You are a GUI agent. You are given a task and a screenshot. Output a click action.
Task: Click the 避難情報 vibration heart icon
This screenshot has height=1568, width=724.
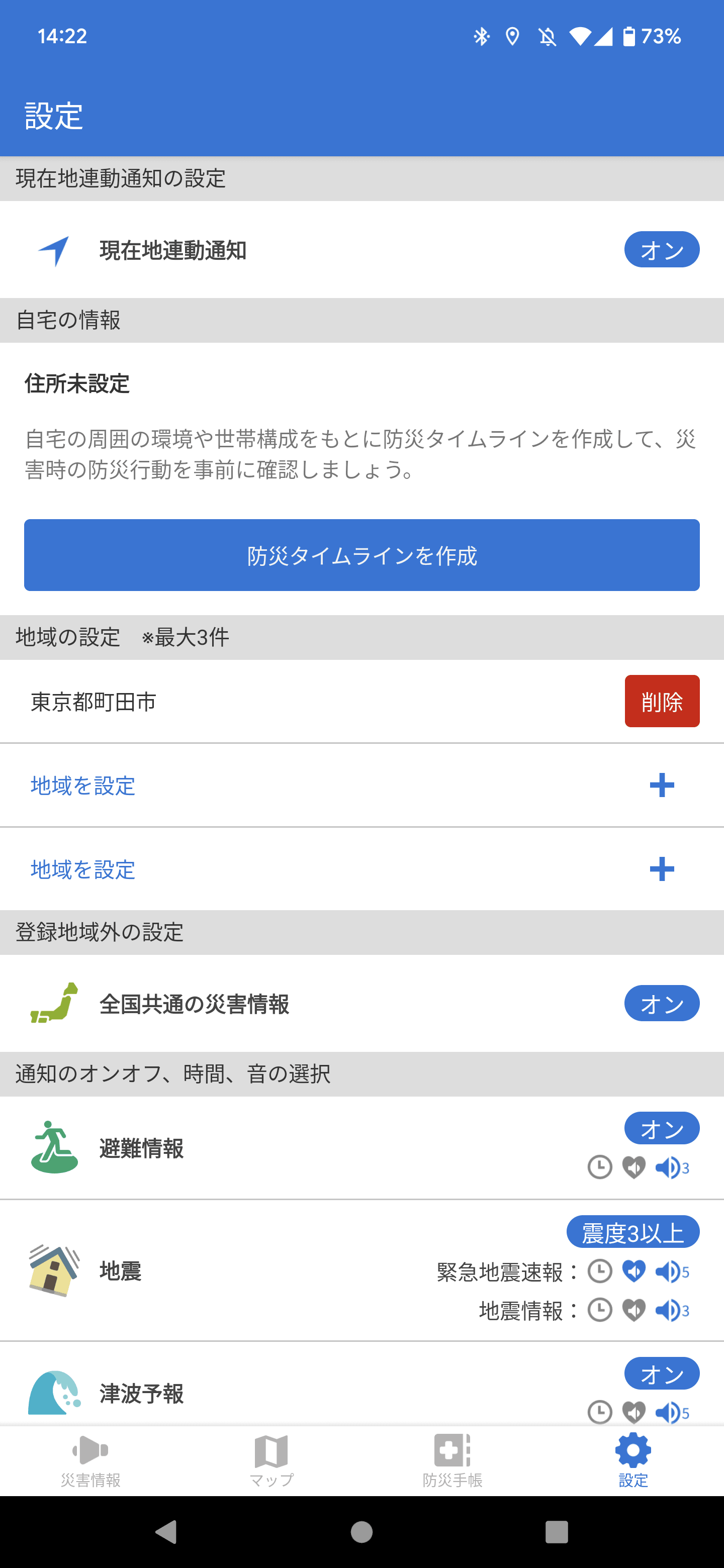tap(635, 1167)
